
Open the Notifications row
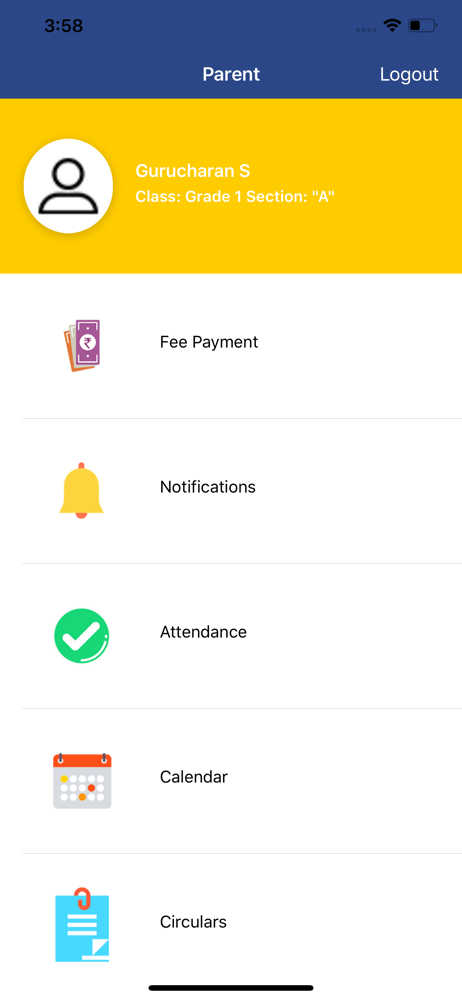click(x=231, y=491)
